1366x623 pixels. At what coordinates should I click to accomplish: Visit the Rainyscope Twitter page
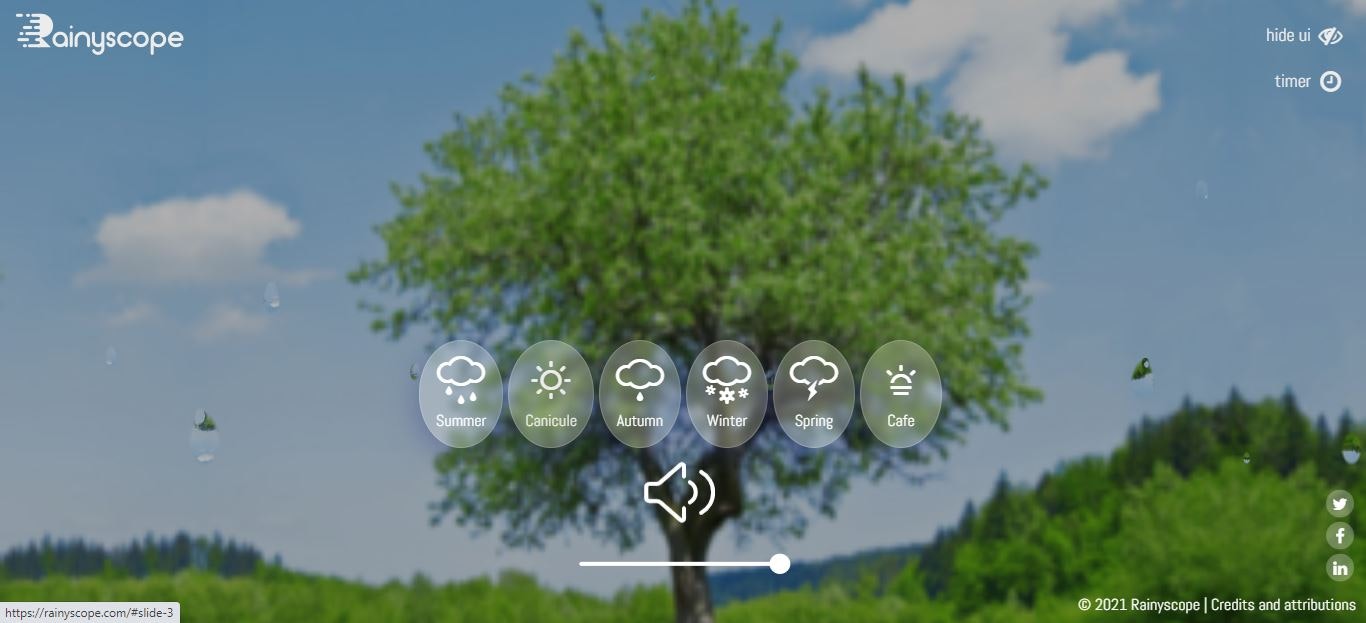pyautogui.click(x=1340, y=504)
